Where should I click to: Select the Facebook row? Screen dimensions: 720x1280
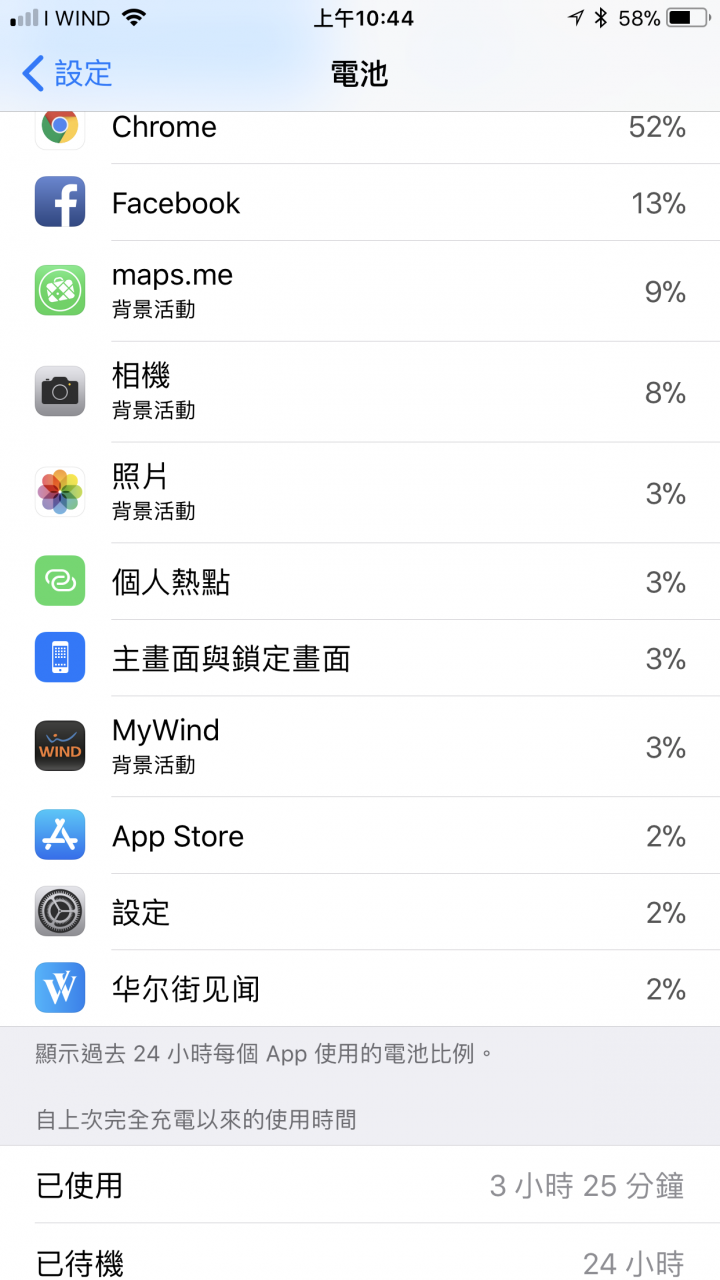click(x=360, y=203)
